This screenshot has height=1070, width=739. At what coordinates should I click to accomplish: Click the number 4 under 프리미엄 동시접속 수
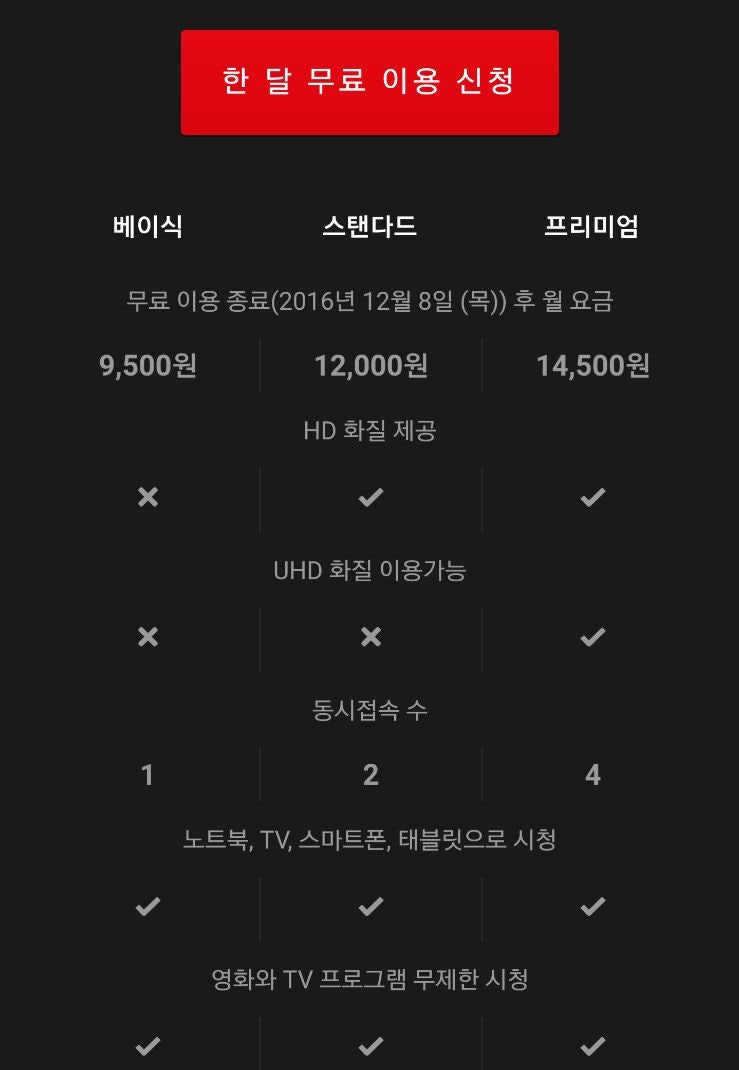coord(592,774)
